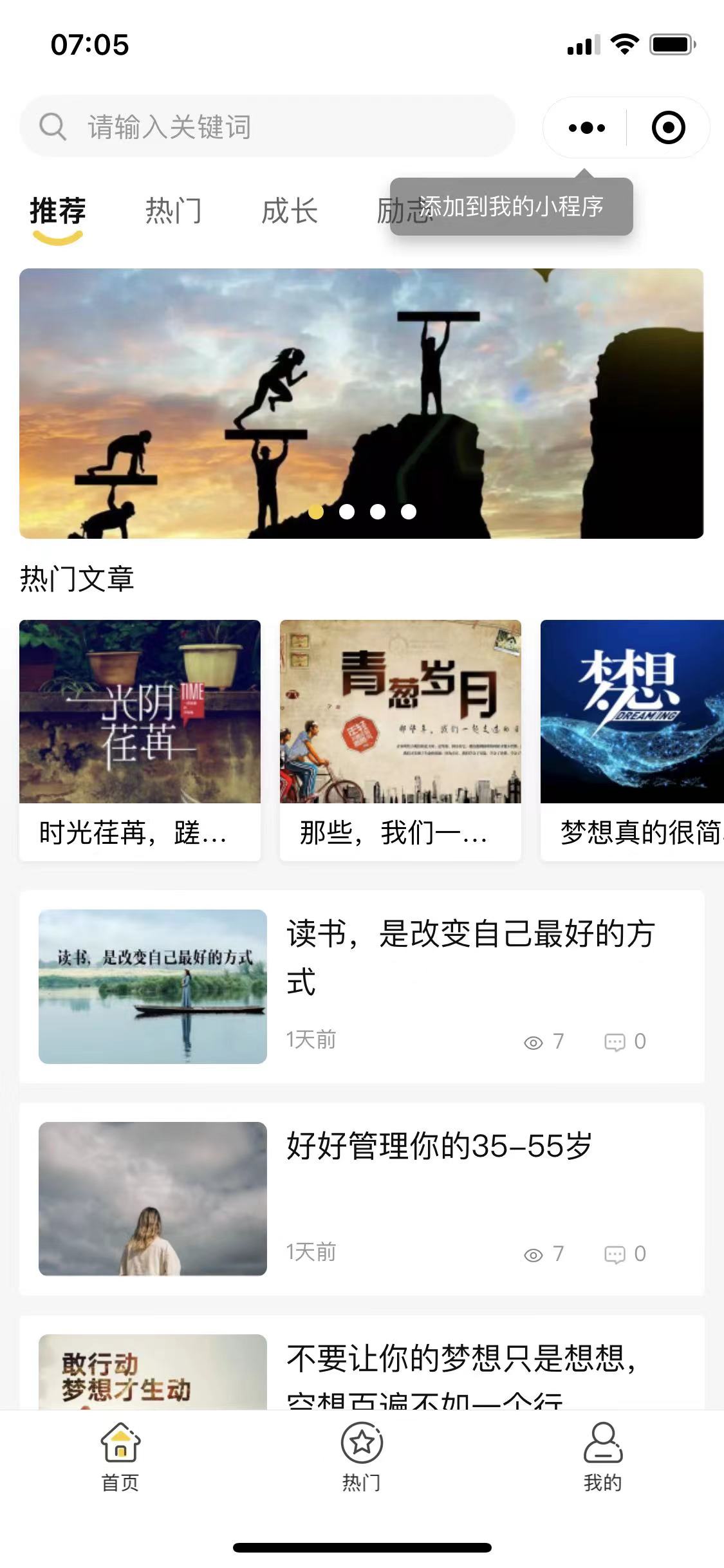
Task: Open the silhouette climbers banner
Action: [x=361, y=404]
